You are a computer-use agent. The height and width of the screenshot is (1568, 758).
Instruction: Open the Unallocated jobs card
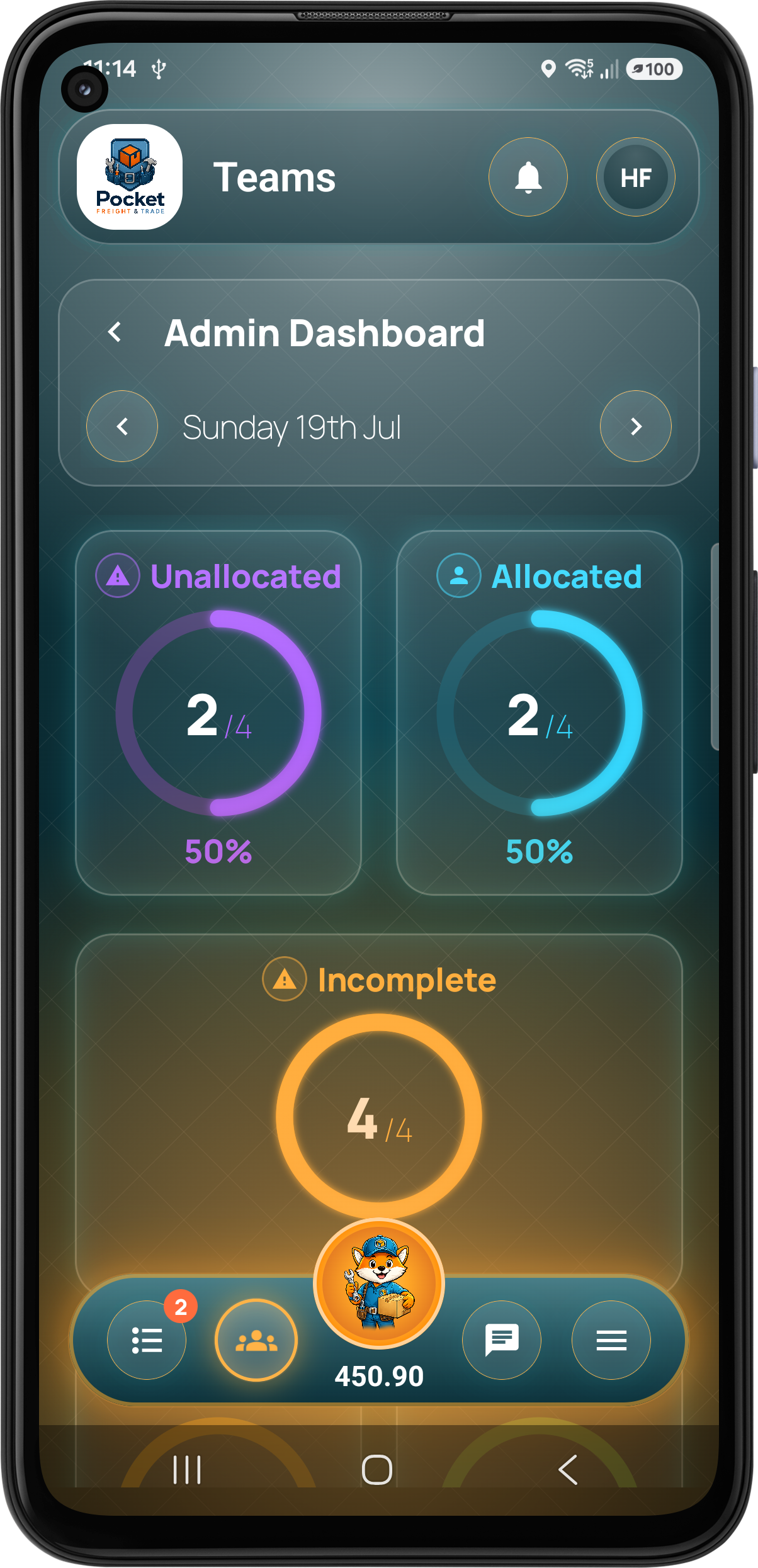point(218,713)
